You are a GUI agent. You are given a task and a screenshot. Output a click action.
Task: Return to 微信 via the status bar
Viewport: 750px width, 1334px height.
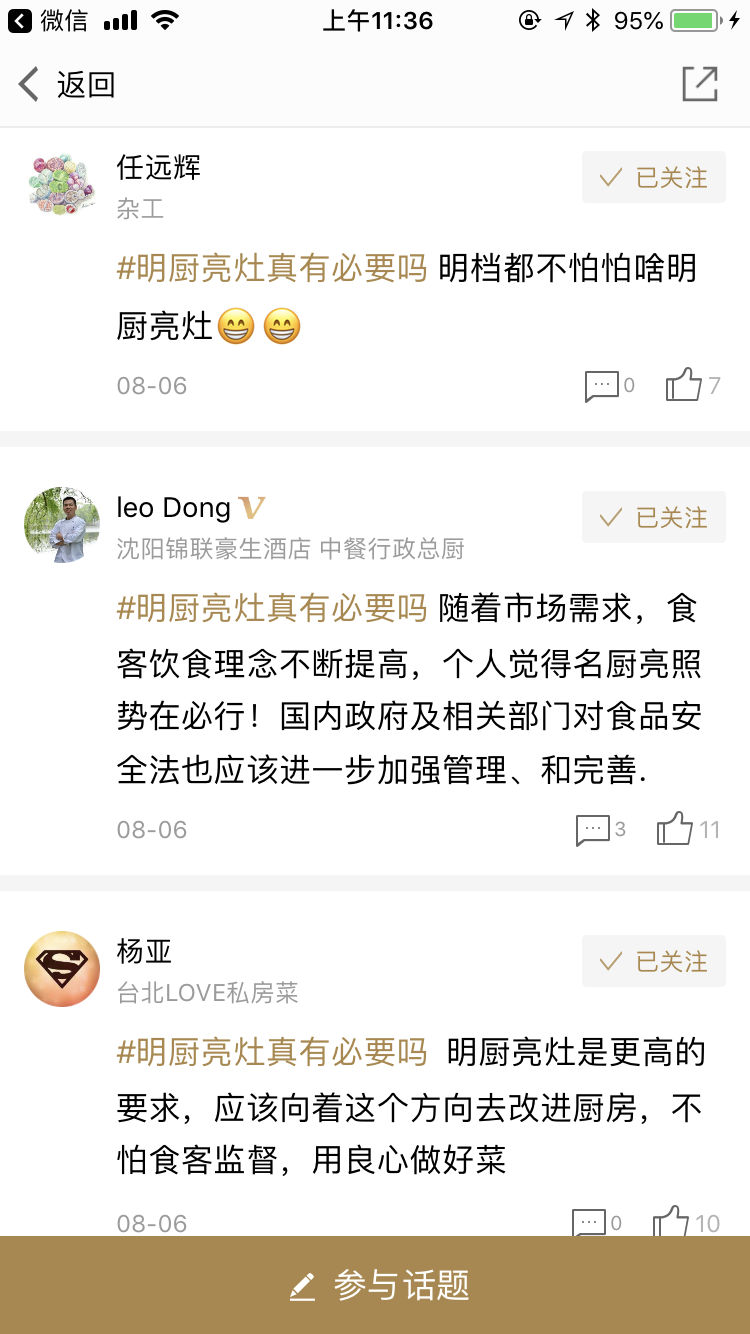[x=48, y=20]
